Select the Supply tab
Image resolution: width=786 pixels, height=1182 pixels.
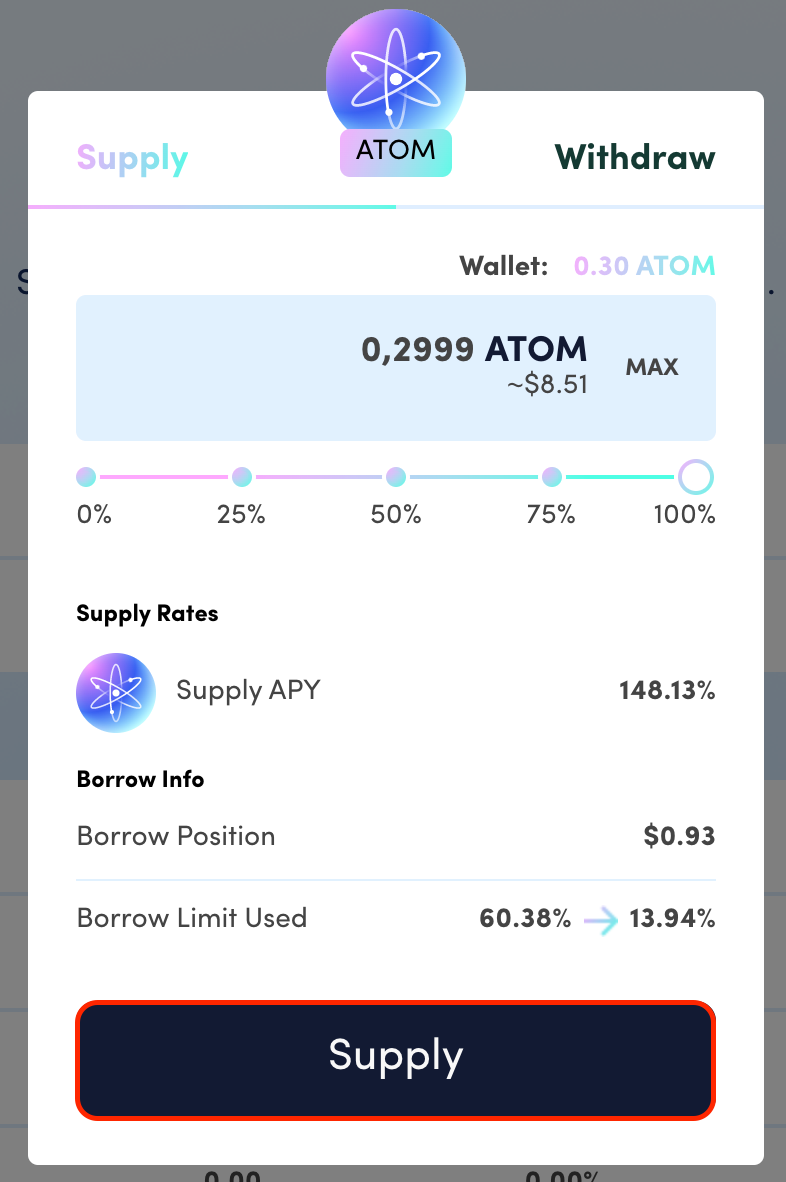pyautogui.click(x=133, y=158)
